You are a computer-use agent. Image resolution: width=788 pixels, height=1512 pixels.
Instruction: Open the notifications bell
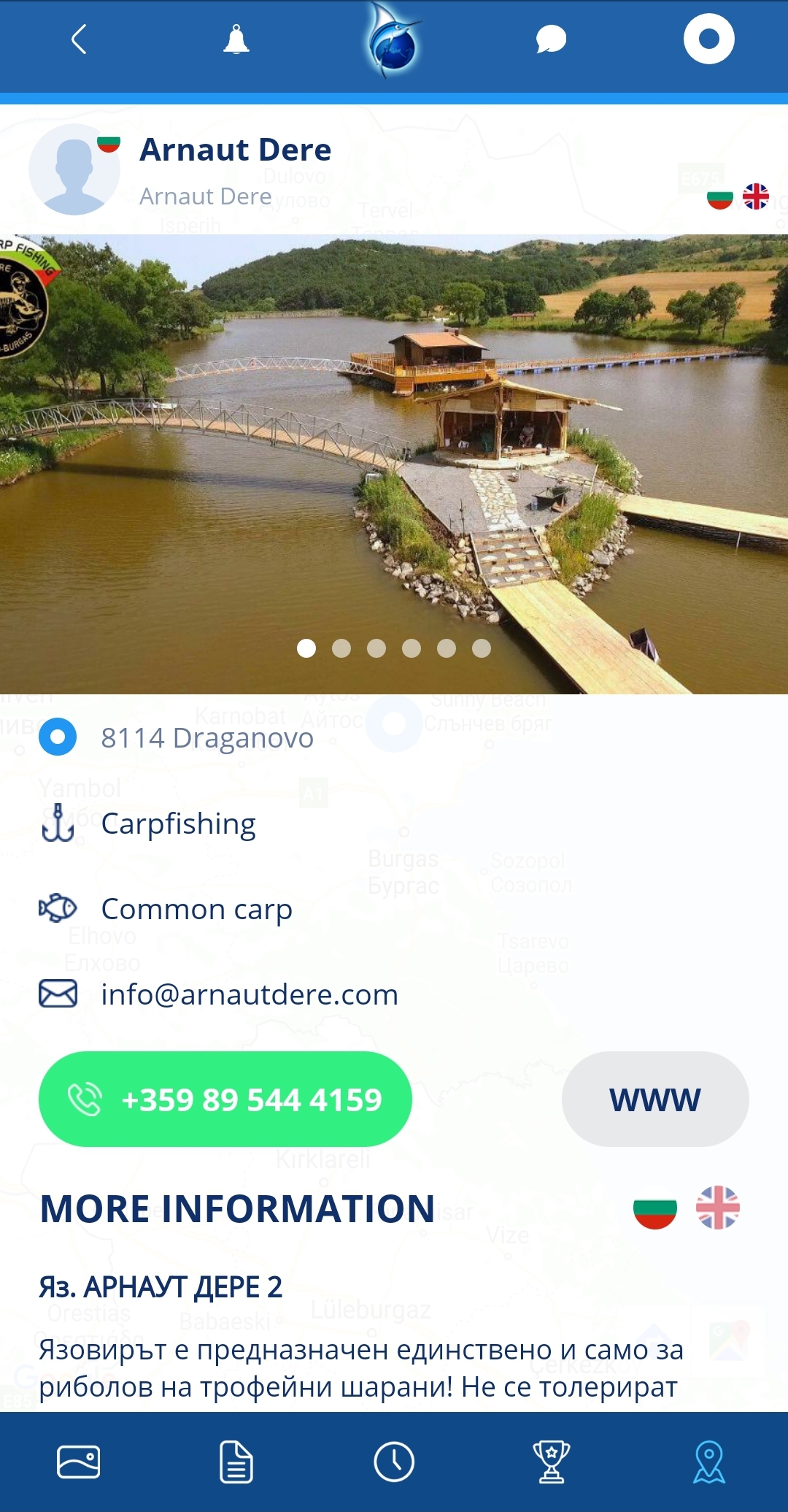tap(236, 39)
